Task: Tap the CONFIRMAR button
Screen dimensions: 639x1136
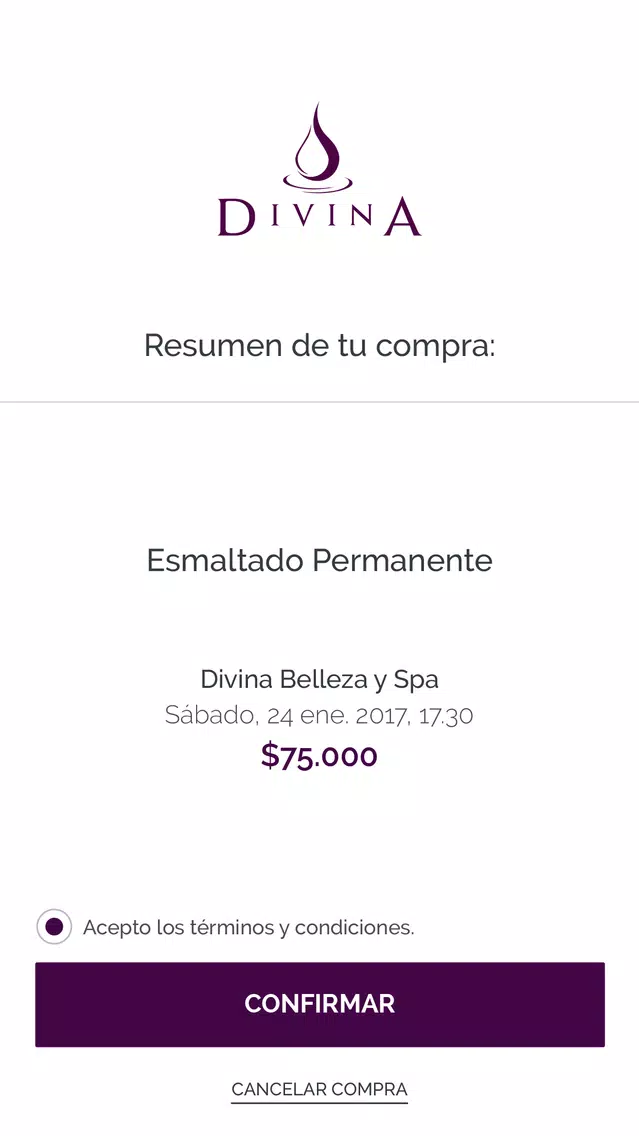Action: tap(320, 1004)
